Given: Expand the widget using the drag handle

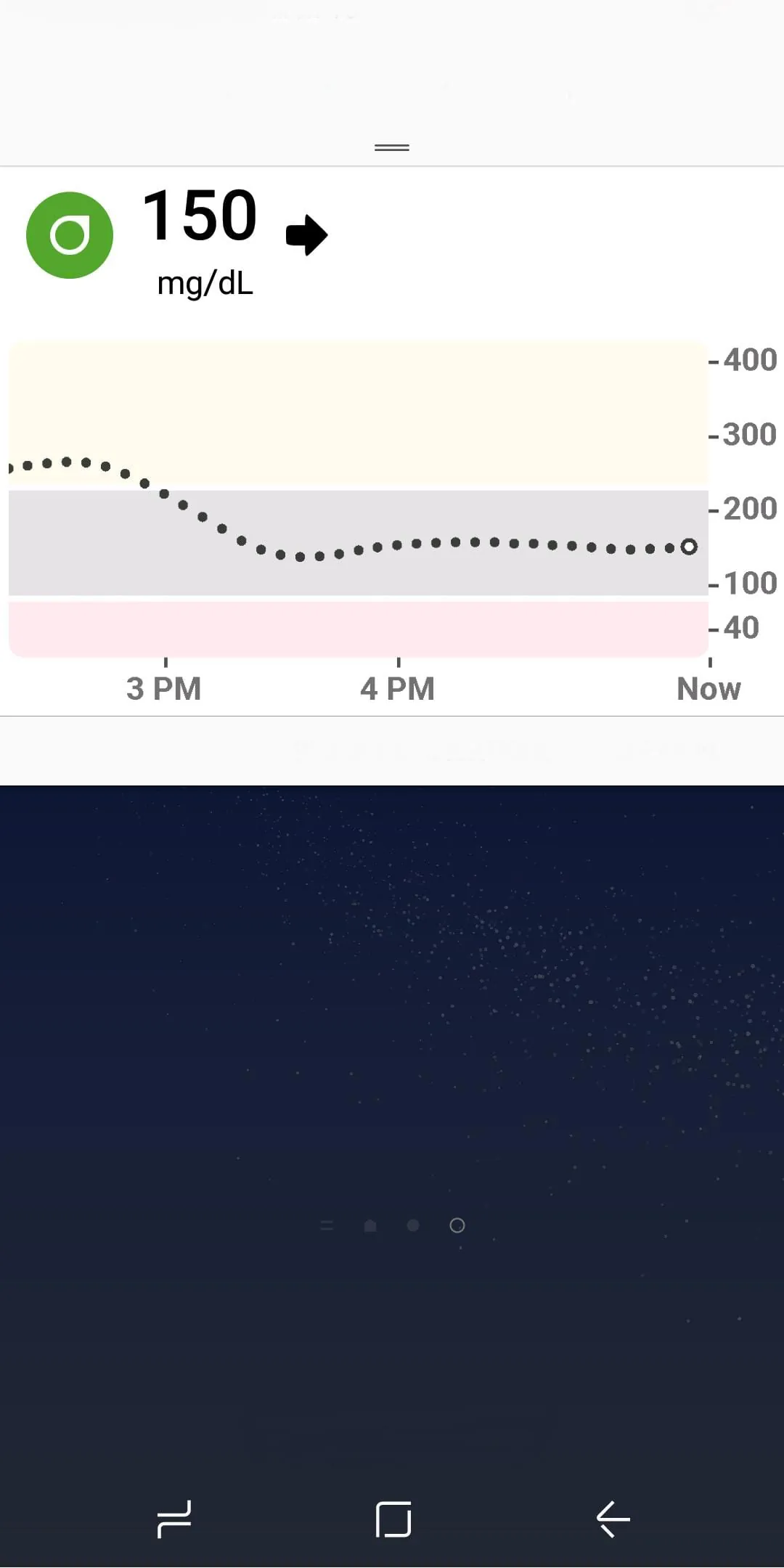Looking at the screenshot, I should click(x=391, y=147).
